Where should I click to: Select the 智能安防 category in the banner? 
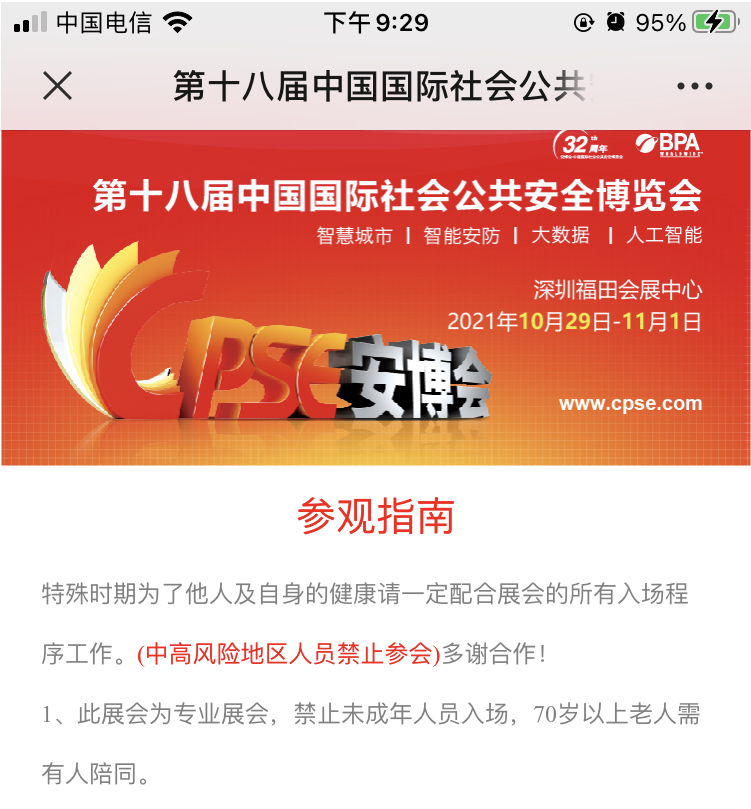458,236
